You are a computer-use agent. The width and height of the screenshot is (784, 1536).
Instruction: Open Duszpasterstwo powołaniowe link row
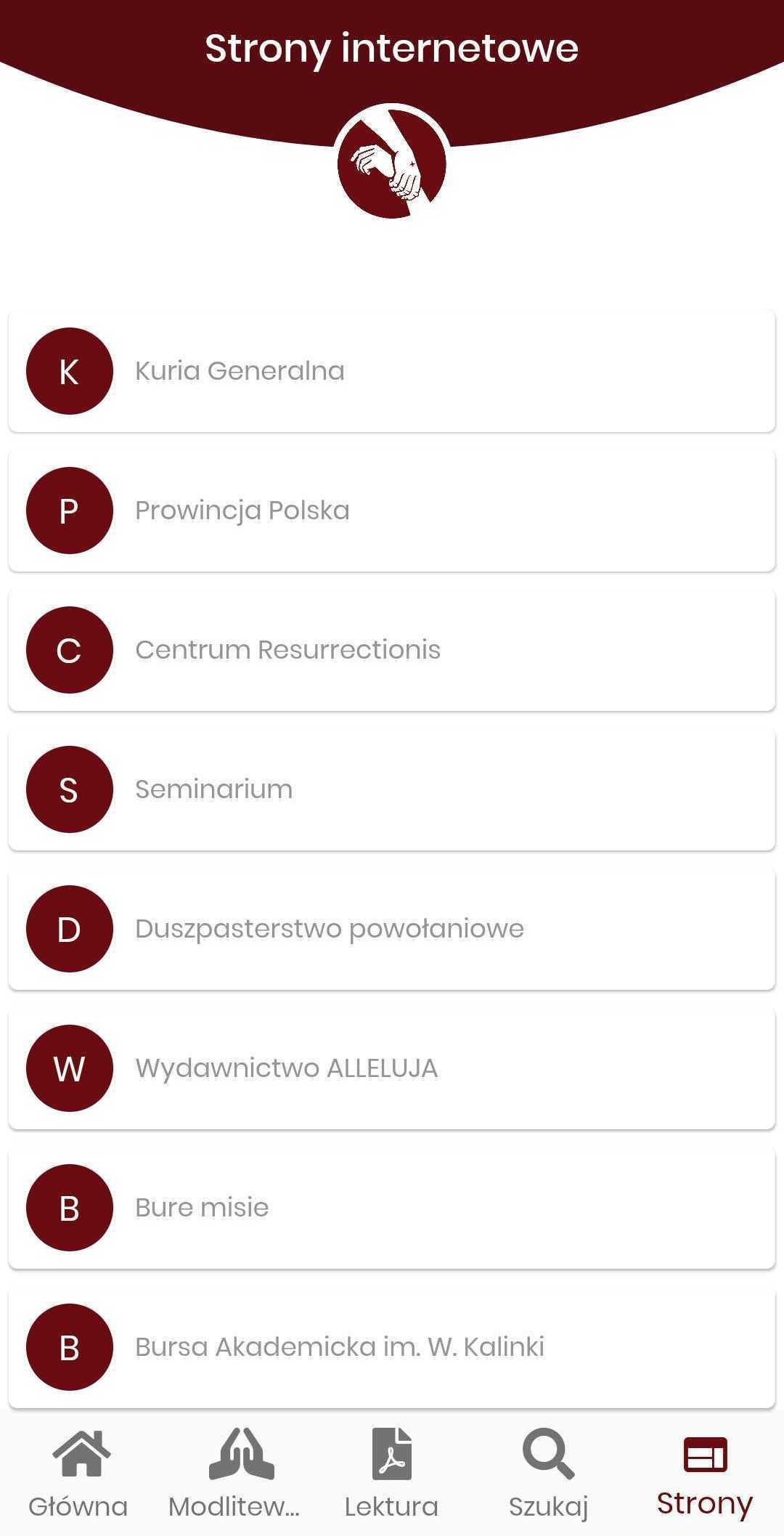click(392, 929)
